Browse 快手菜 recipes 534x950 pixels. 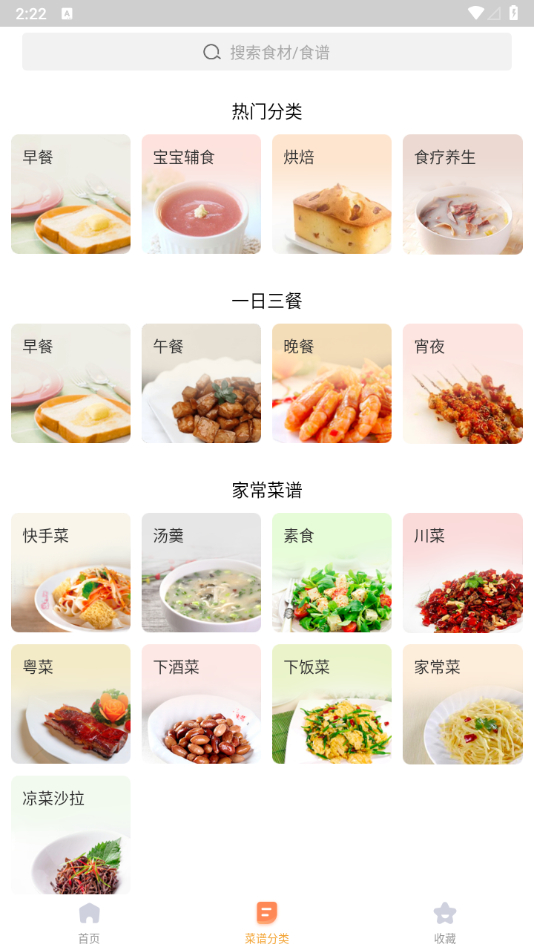71,573
